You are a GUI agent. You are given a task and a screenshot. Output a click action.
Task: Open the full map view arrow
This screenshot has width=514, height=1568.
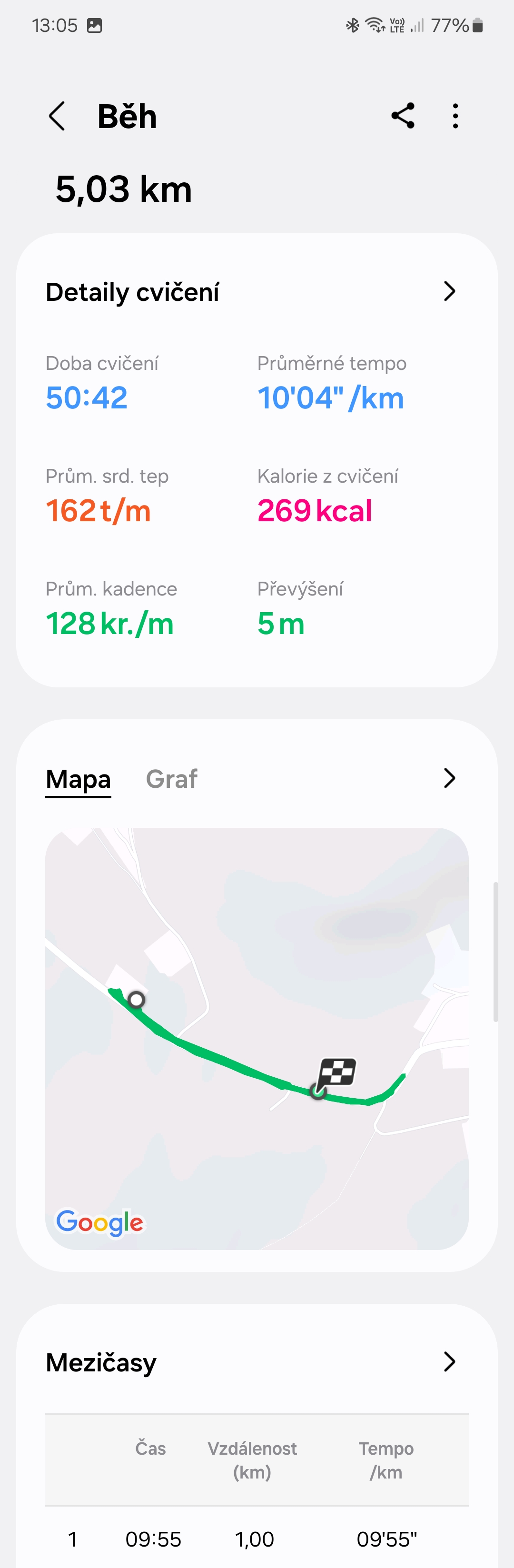point(449,778)
